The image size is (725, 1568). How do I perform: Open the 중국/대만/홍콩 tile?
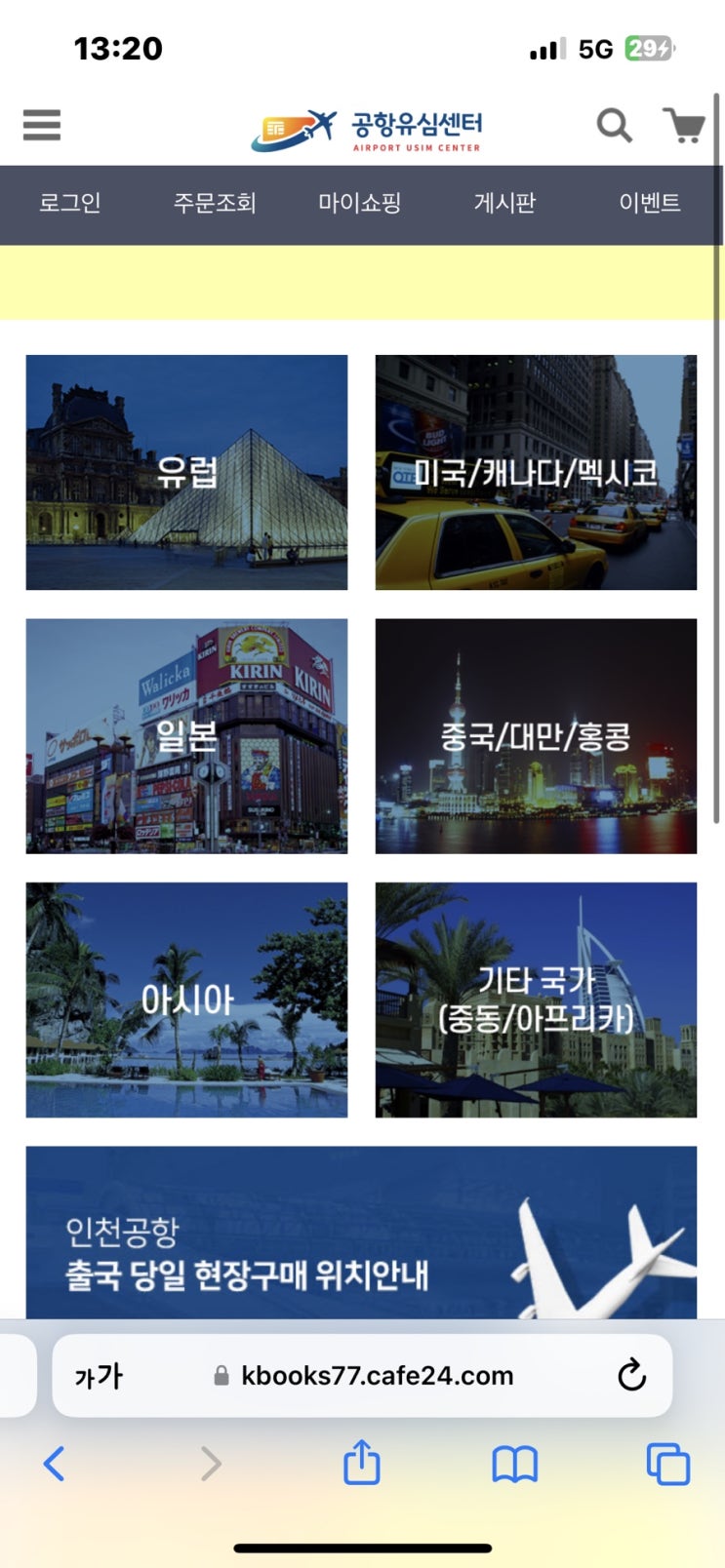(536, 736)
